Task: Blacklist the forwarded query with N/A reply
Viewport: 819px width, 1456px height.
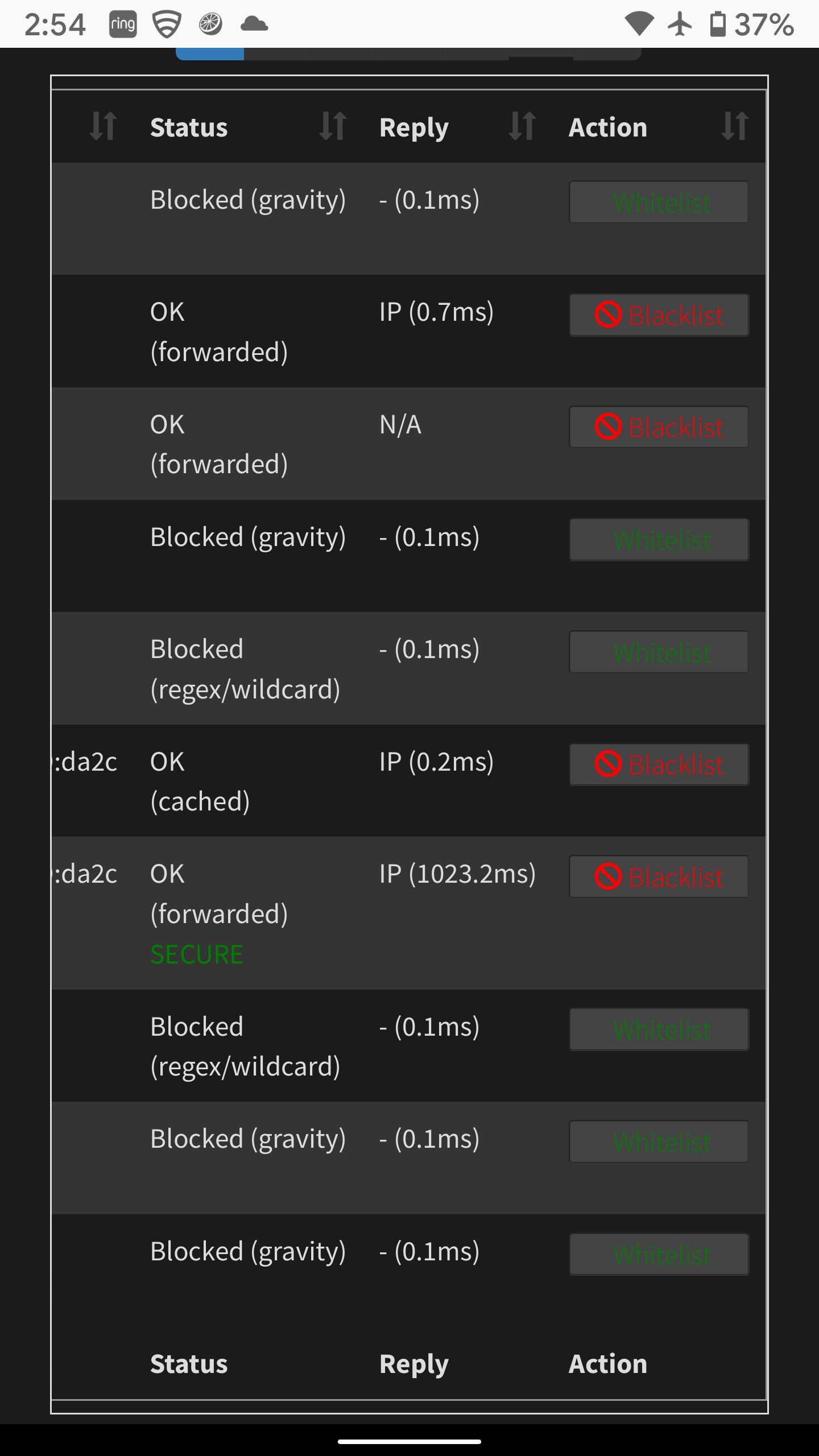Action: pyautogui.click(x=659, y=427)
